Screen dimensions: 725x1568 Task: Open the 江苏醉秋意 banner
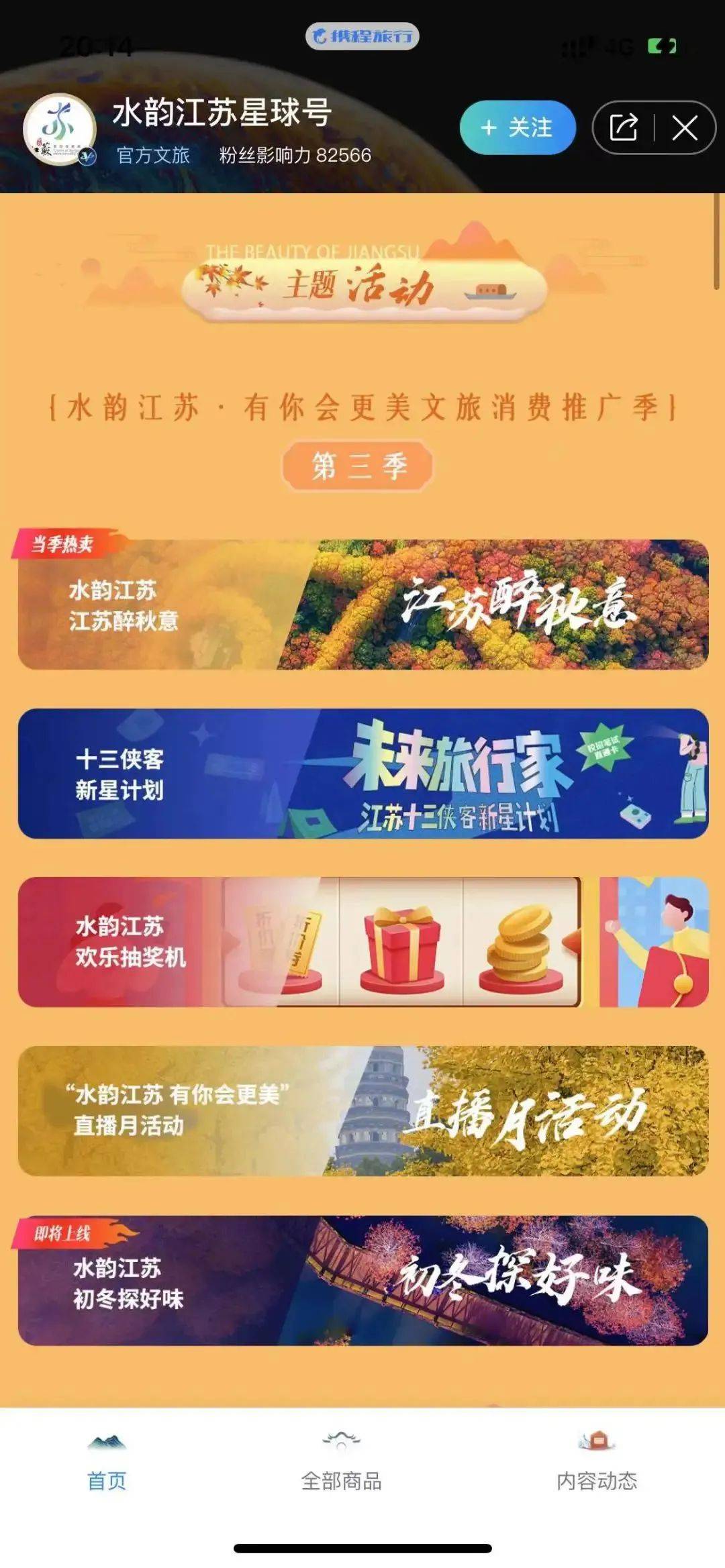click(x=362, y=605)
